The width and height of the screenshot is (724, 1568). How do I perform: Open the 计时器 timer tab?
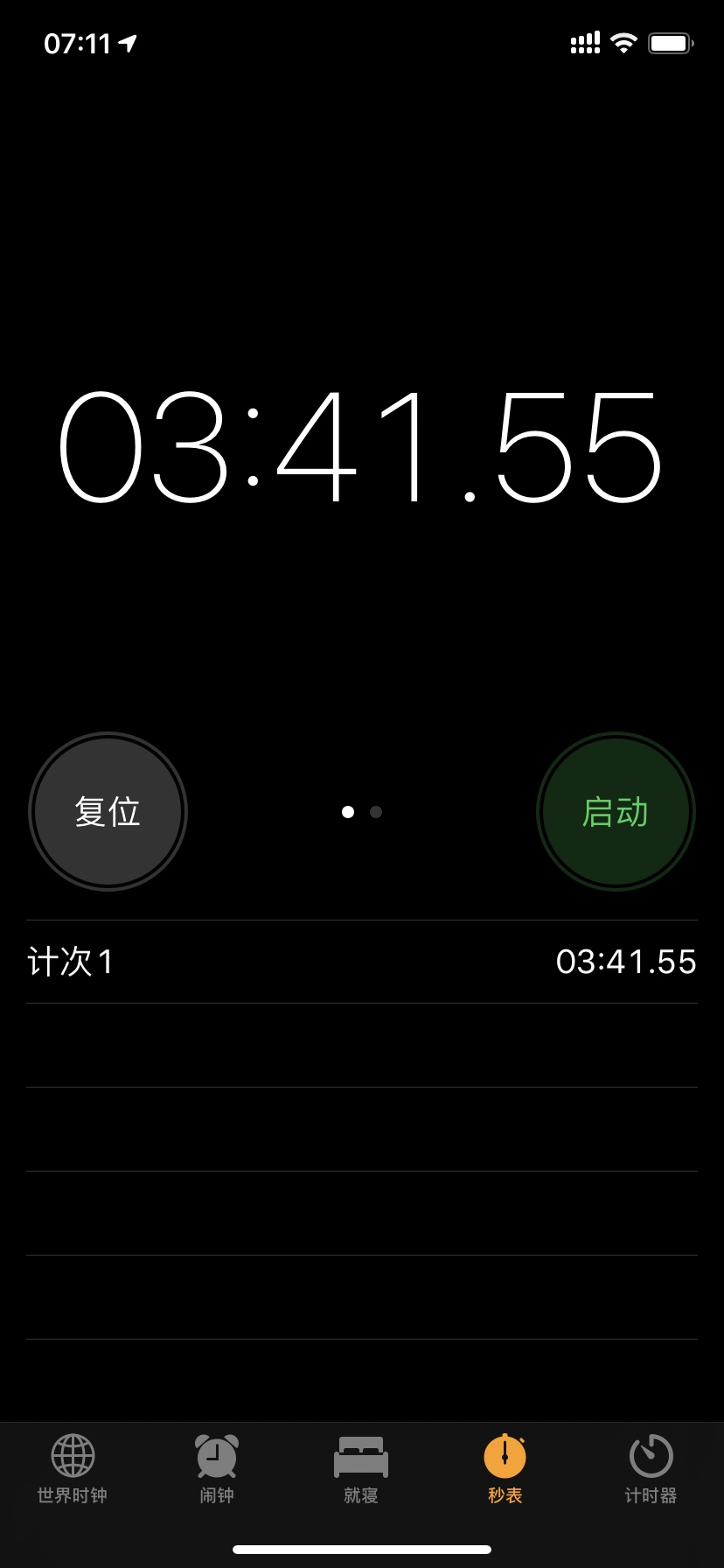651,1470
